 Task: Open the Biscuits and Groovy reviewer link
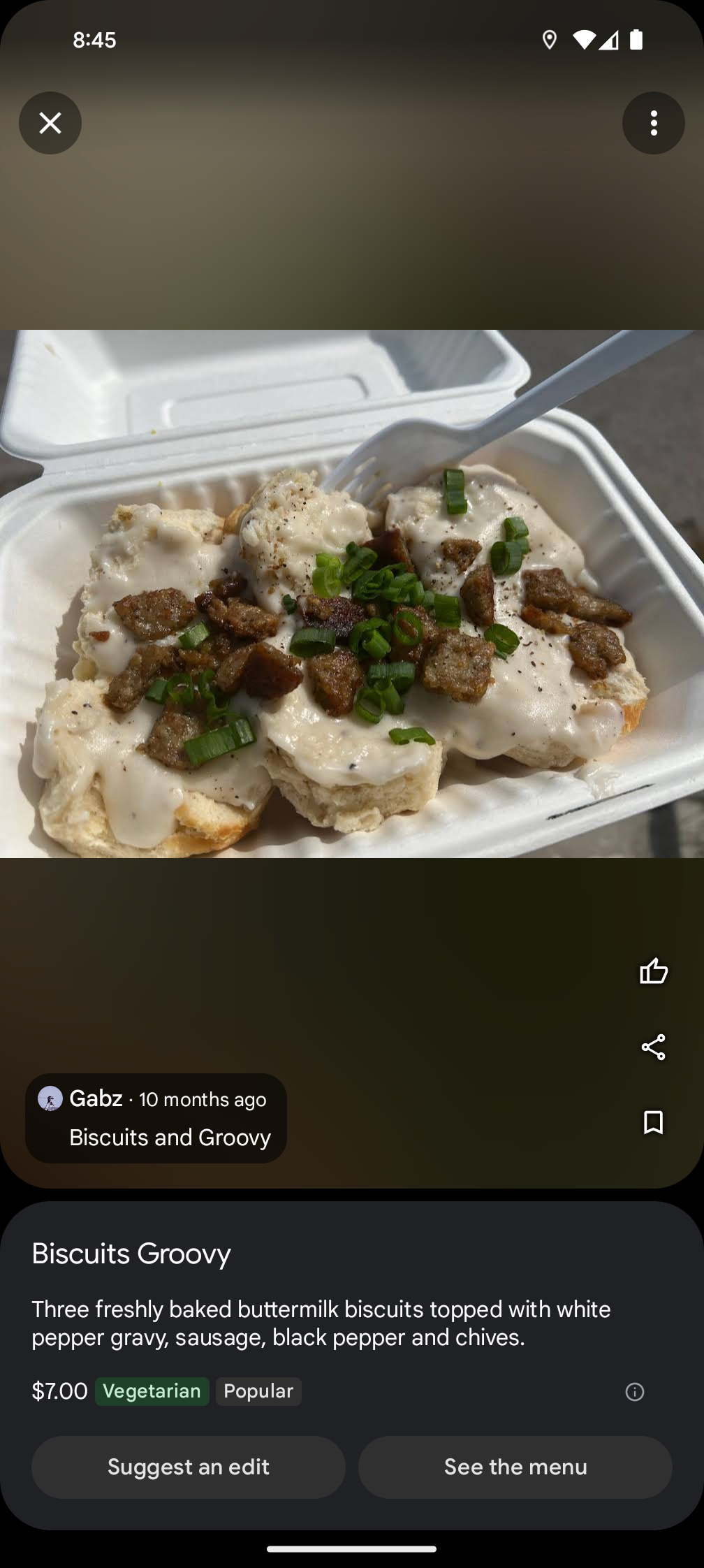[x=170, y=1138]
